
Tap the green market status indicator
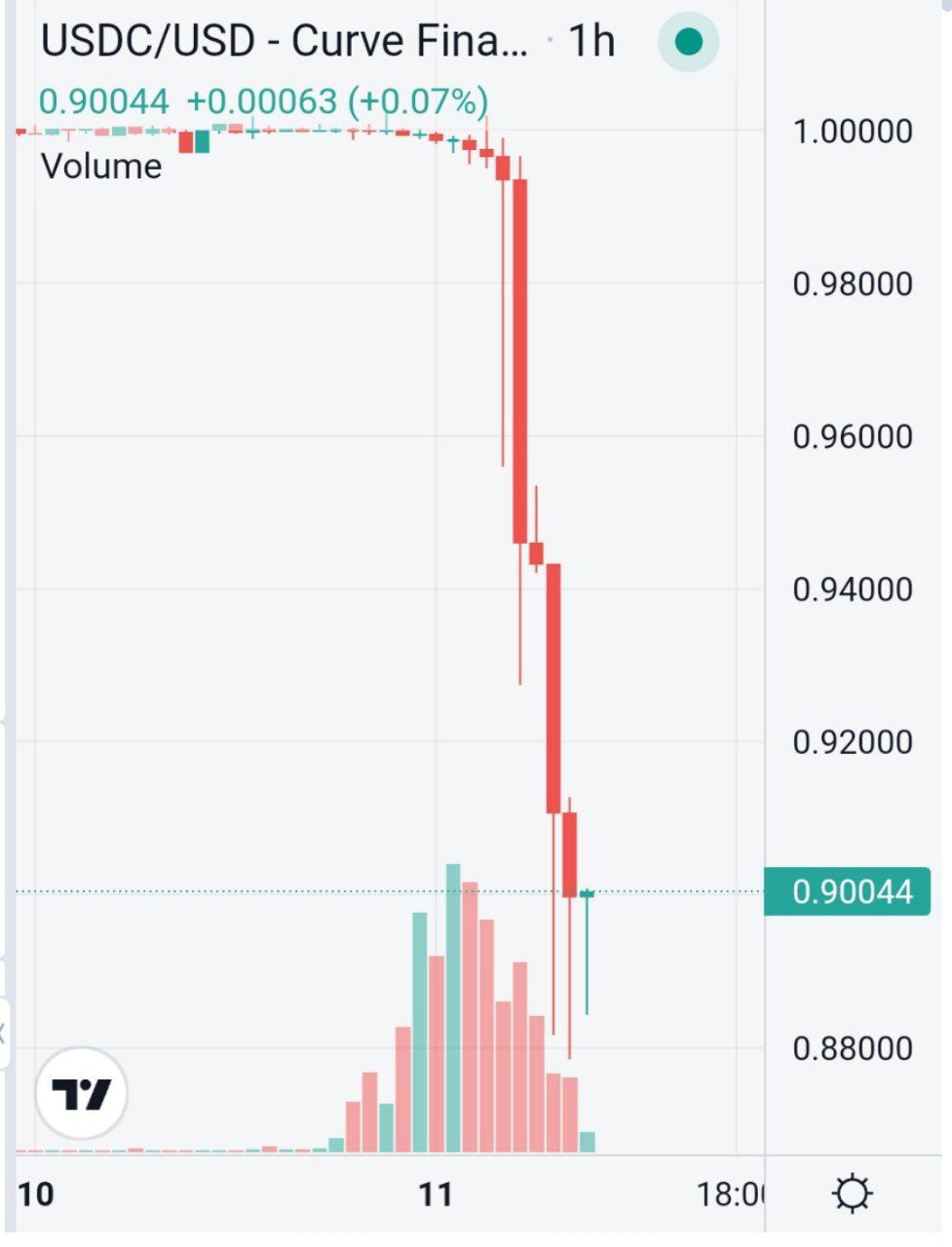pos(689,41)
